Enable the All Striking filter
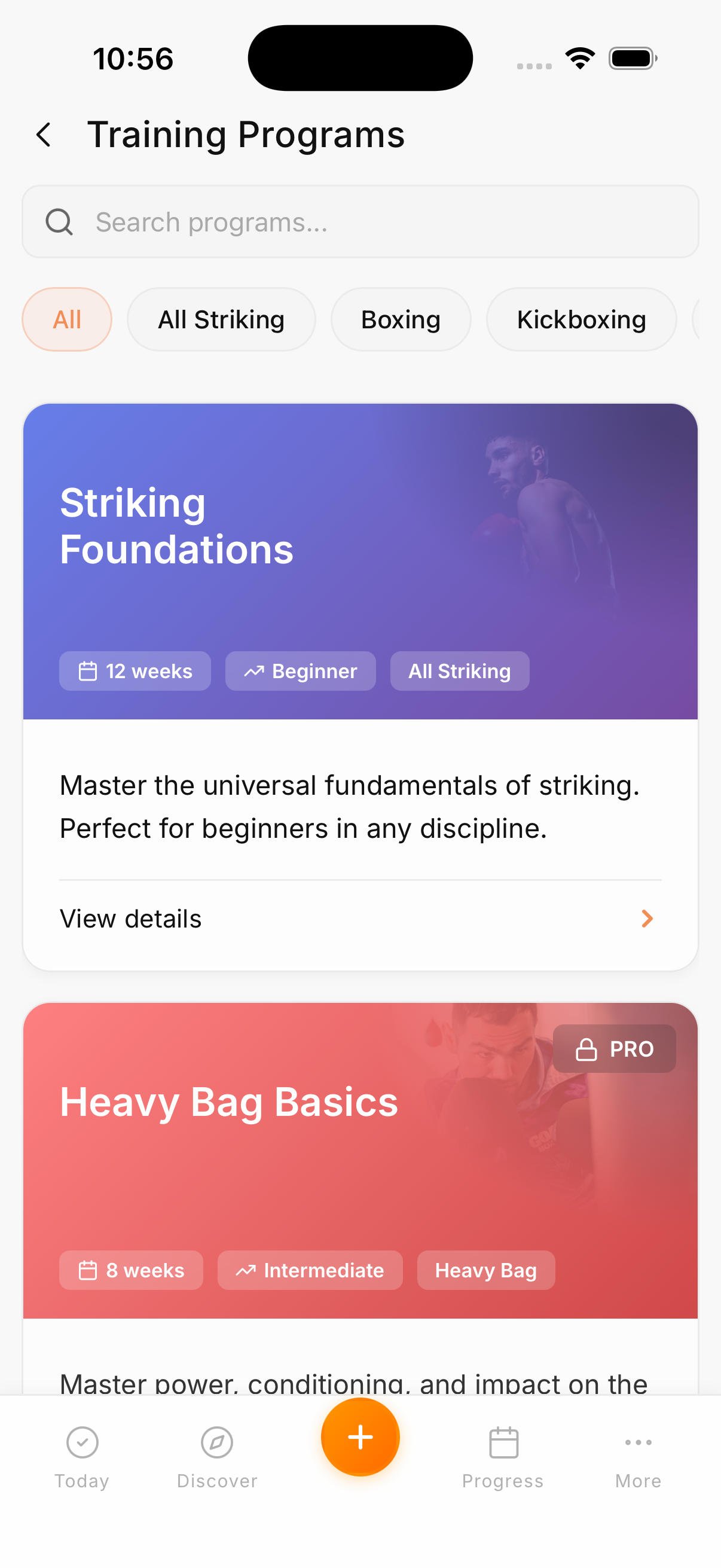The image size is (721, 1568). point(221,319)
